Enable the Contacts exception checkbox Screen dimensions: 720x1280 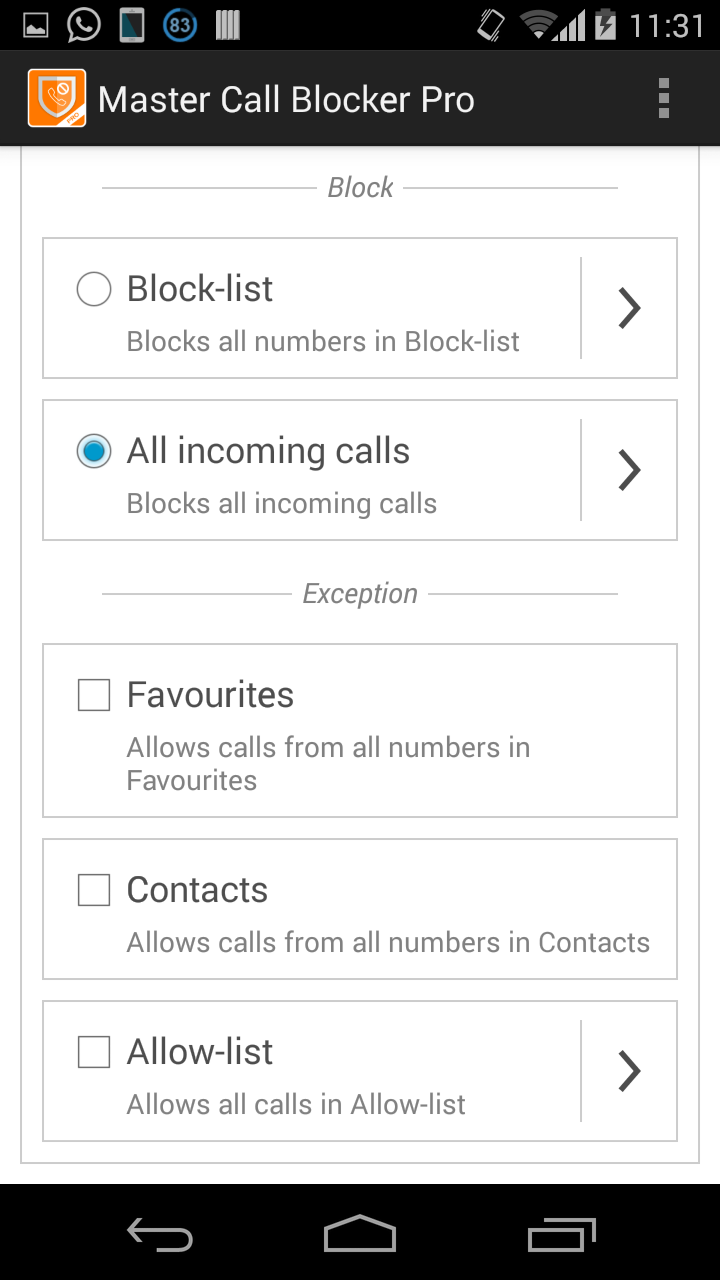pos(93,889)
